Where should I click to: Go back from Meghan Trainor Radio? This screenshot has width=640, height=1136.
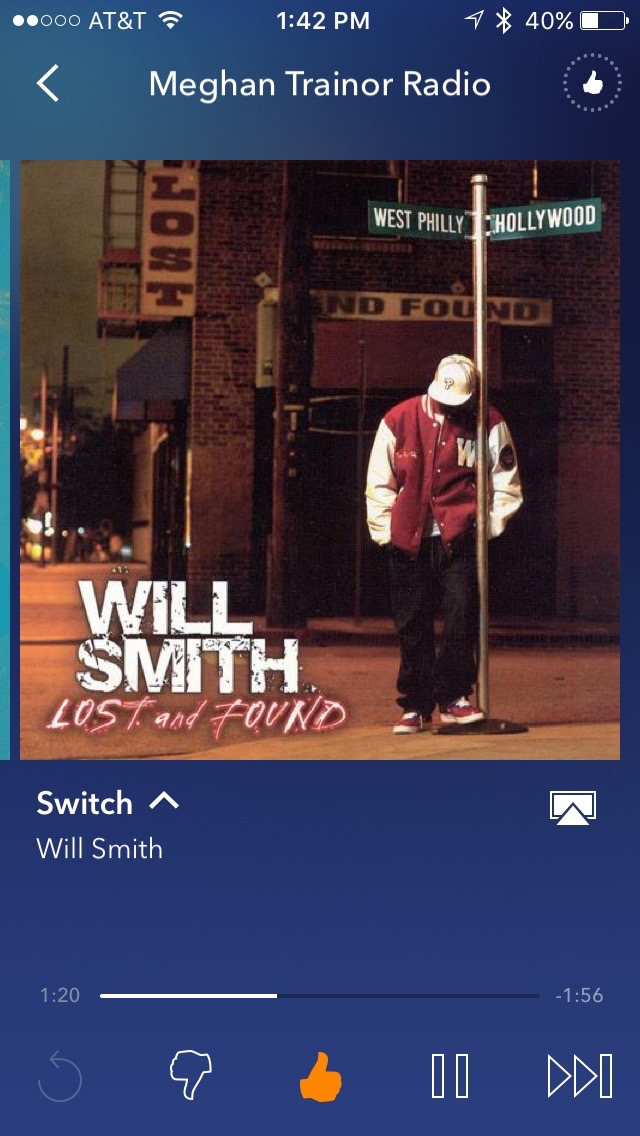(x=48, y=84)
